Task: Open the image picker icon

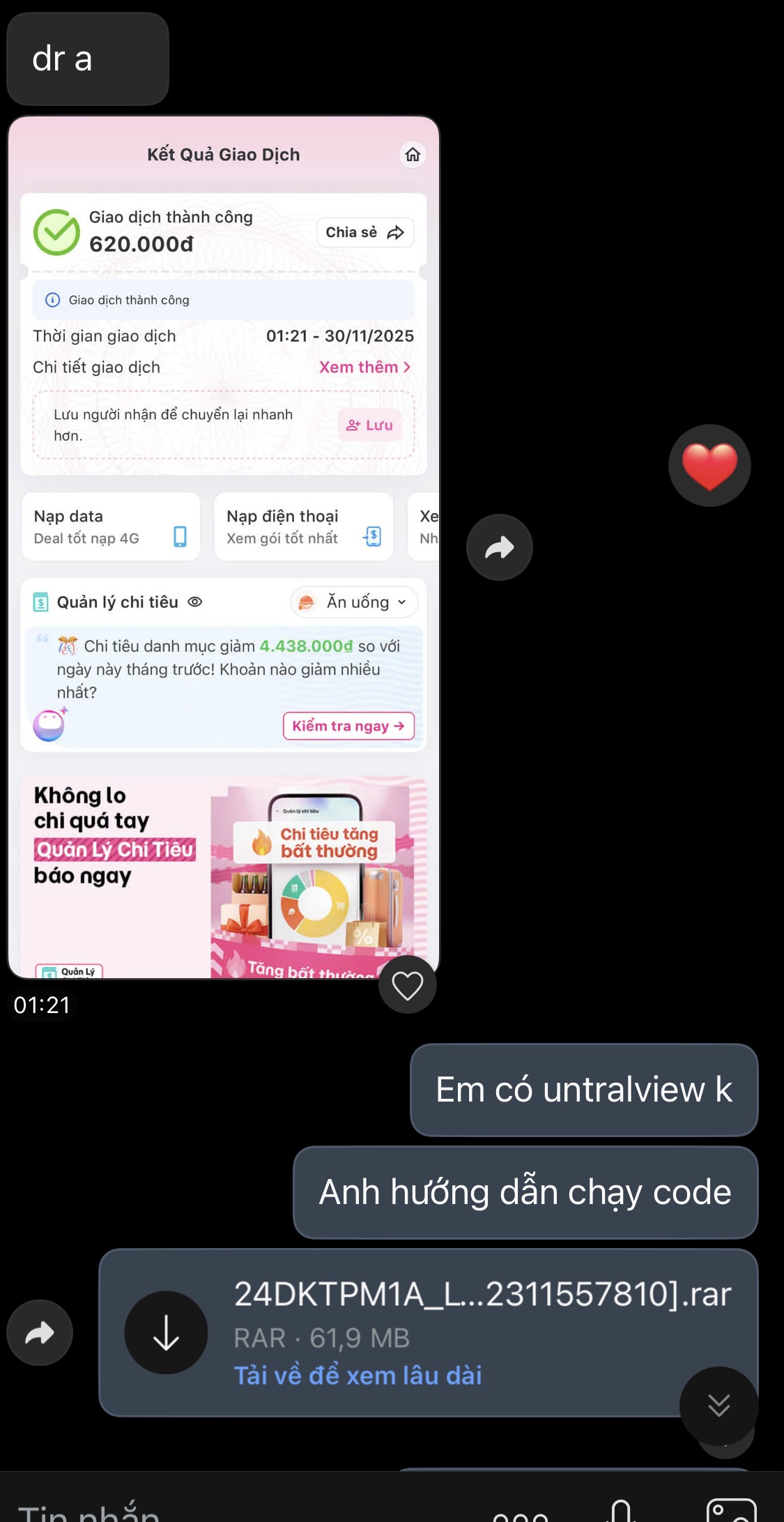Action: (731, 1512)
